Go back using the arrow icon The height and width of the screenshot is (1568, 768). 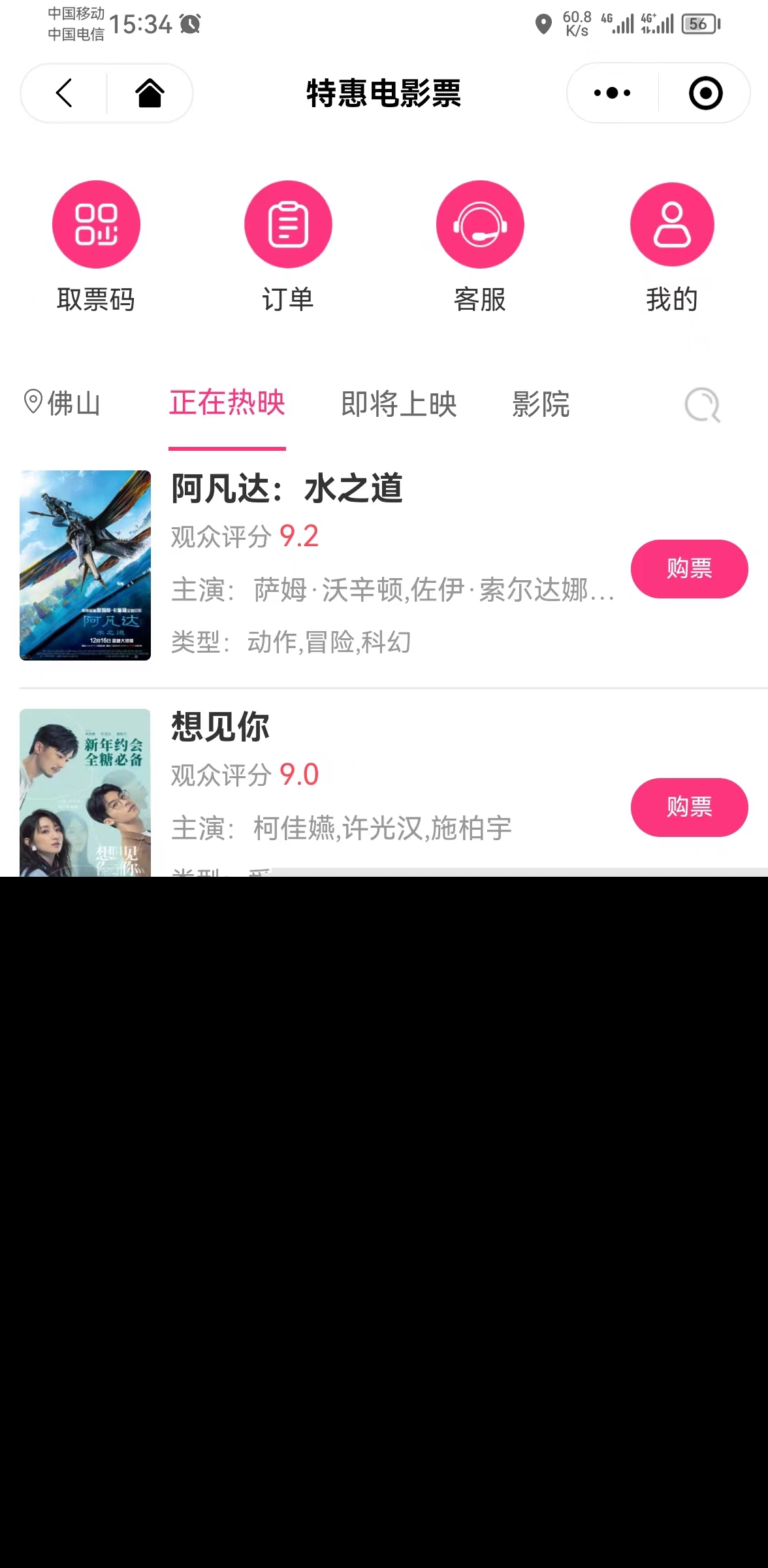[64, 93]
